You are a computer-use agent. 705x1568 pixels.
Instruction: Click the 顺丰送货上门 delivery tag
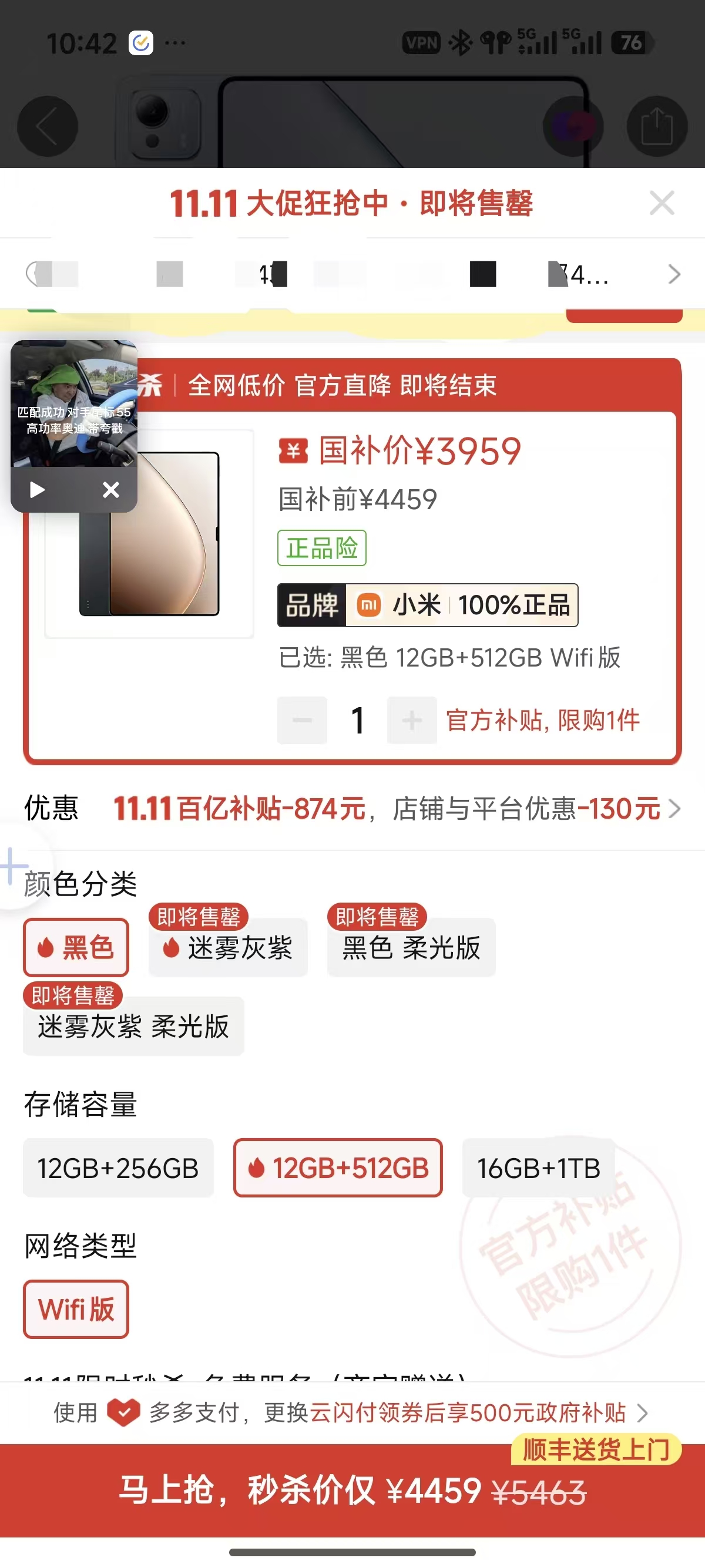[597, 1450]
